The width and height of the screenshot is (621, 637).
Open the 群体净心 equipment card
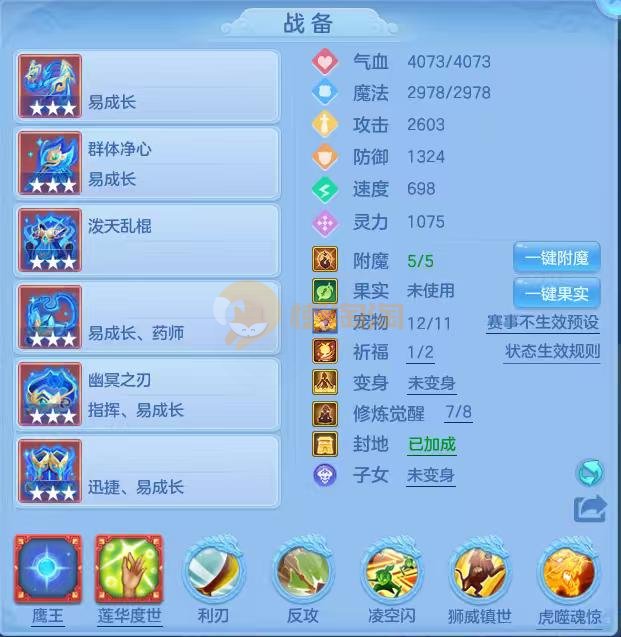click(148, 163)
